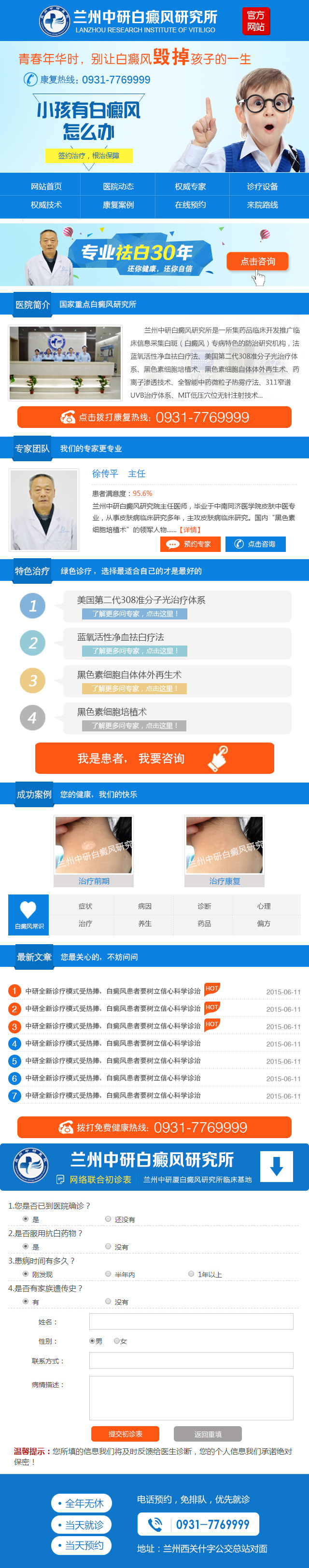Open 详情 link in expert bio
This screenshot has width=309, height=1568.
(x=190, y=530)
